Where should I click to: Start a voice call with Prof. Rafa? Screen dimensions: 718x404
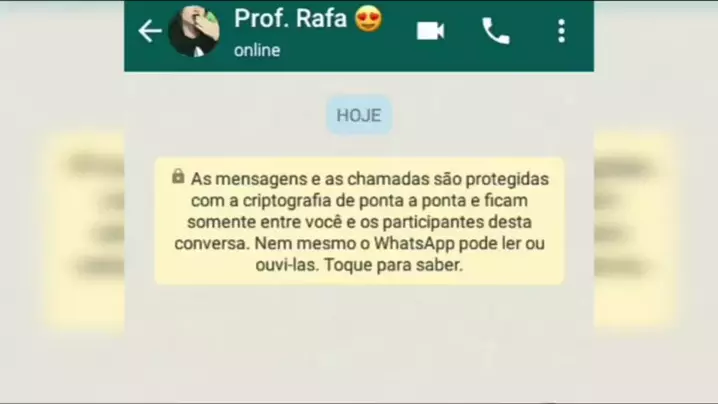pyautogui.click(x=496, y=31)
